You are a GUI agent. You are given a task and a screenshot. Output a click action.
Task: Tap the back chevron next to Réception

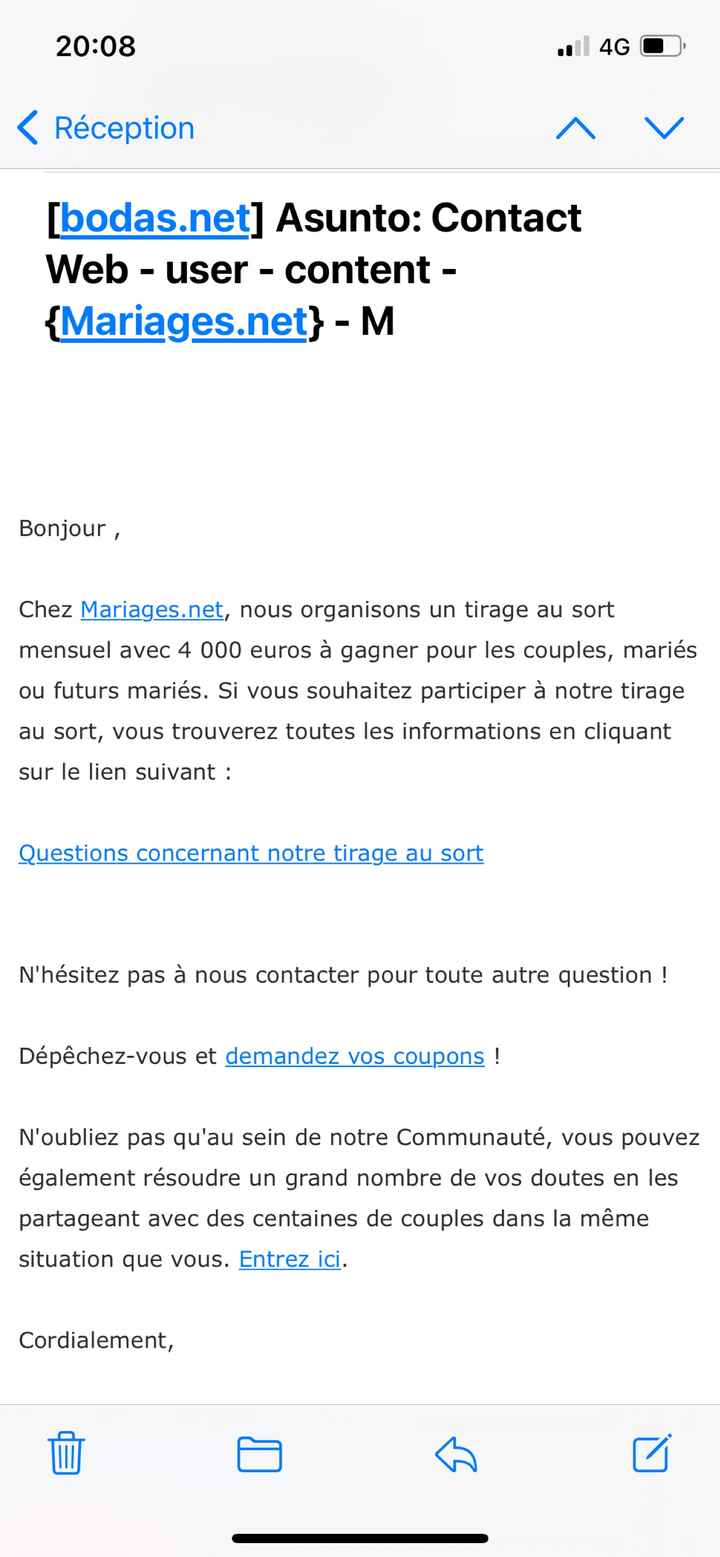(x=27, y=128)
